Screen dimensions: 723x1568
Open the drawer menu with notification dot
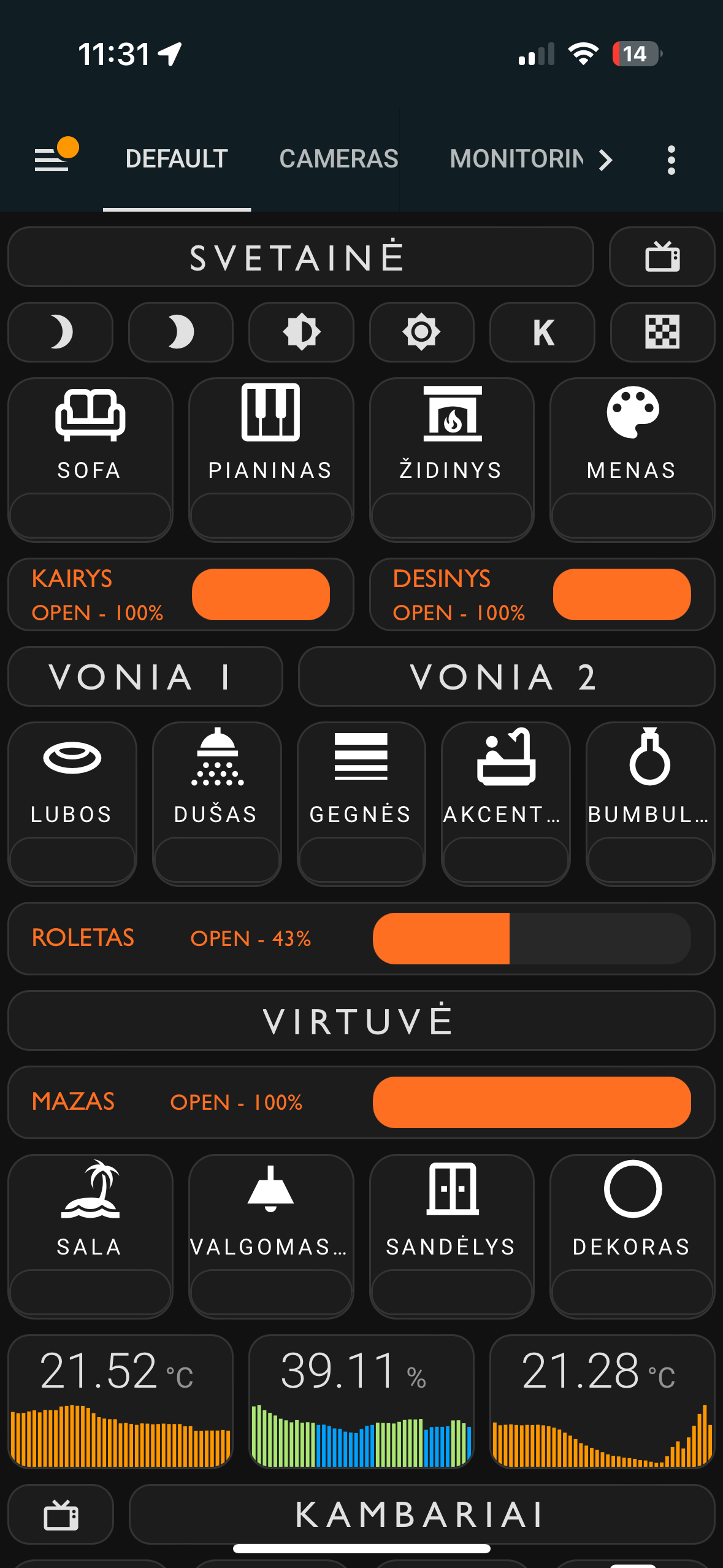coord(53,159)
